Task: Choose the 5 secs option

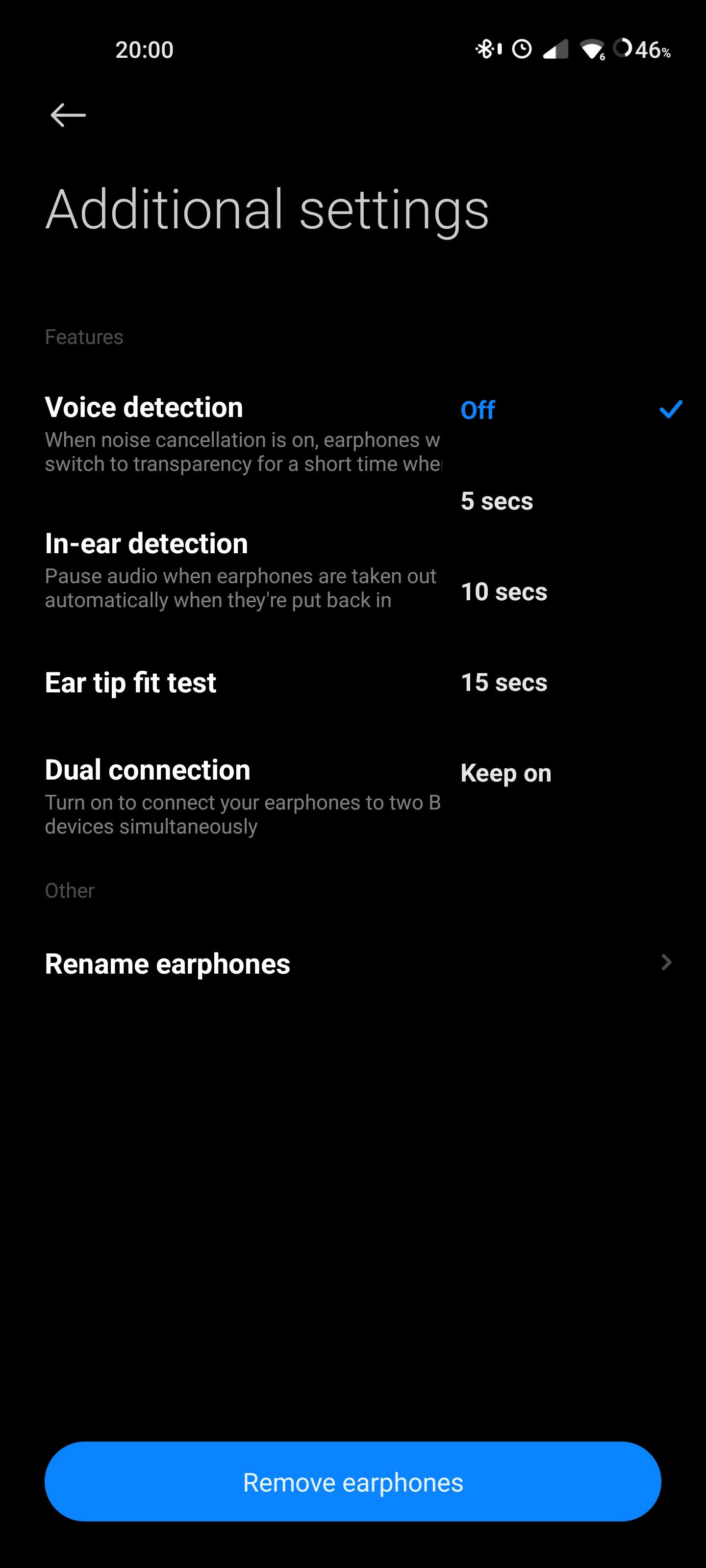Action: [x=572, y=501]
